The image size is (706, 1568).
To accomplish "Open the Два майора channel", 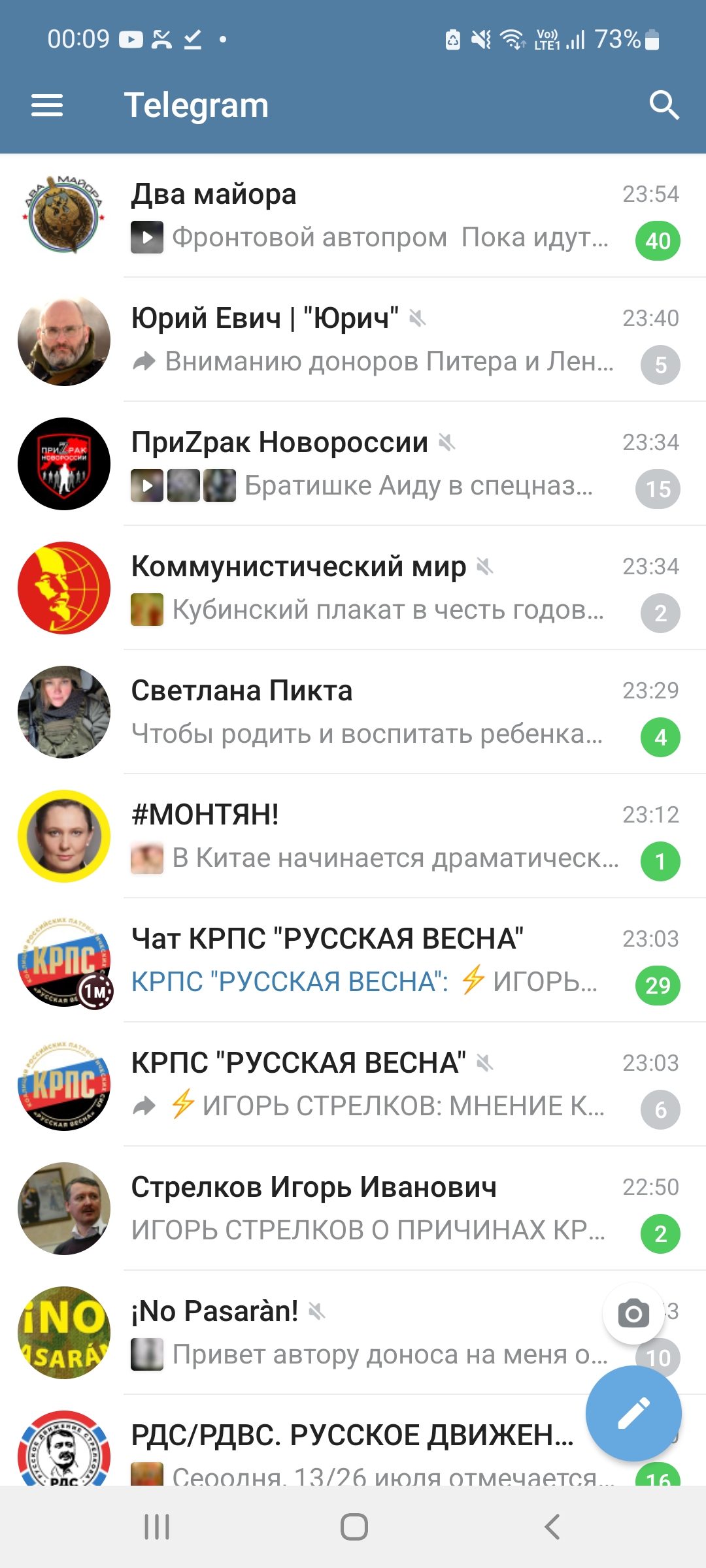I will [x=353, y=216].
